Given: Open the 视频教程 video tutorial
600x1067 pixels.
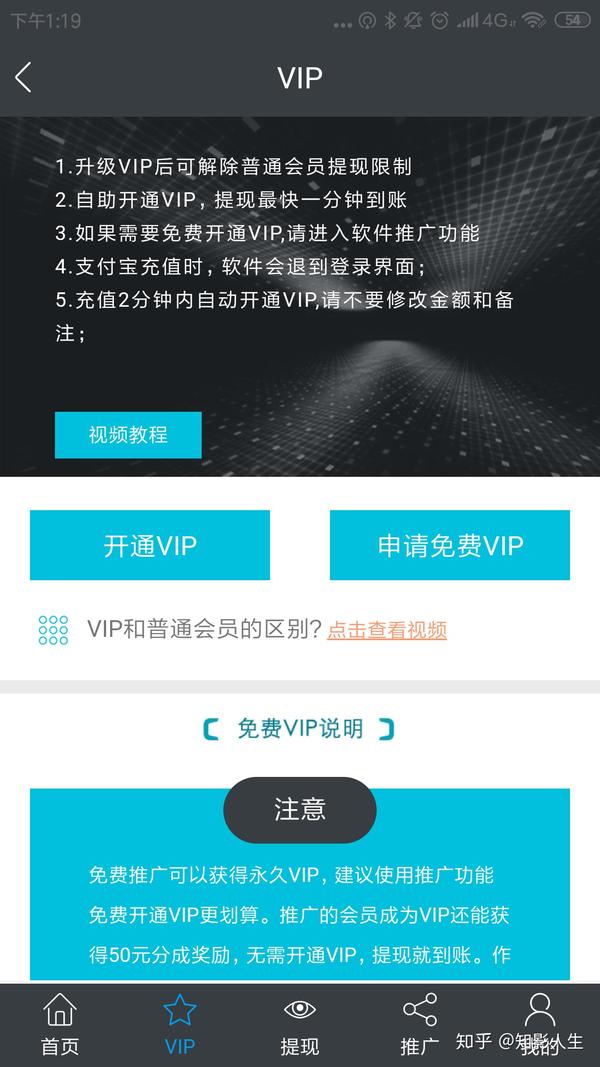Looking at the screenshot, I should click(x=128, y=435).
